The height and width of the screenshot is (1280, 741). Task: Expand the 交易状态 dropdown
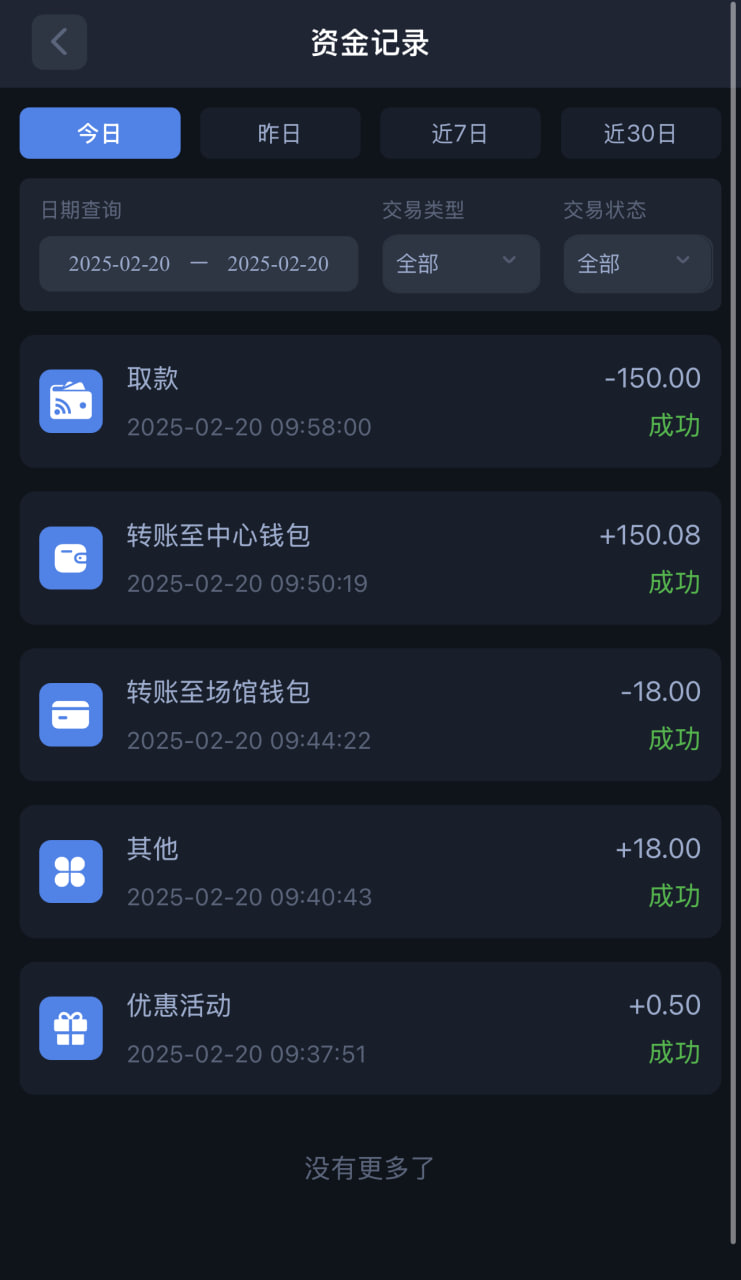[638, 264]
